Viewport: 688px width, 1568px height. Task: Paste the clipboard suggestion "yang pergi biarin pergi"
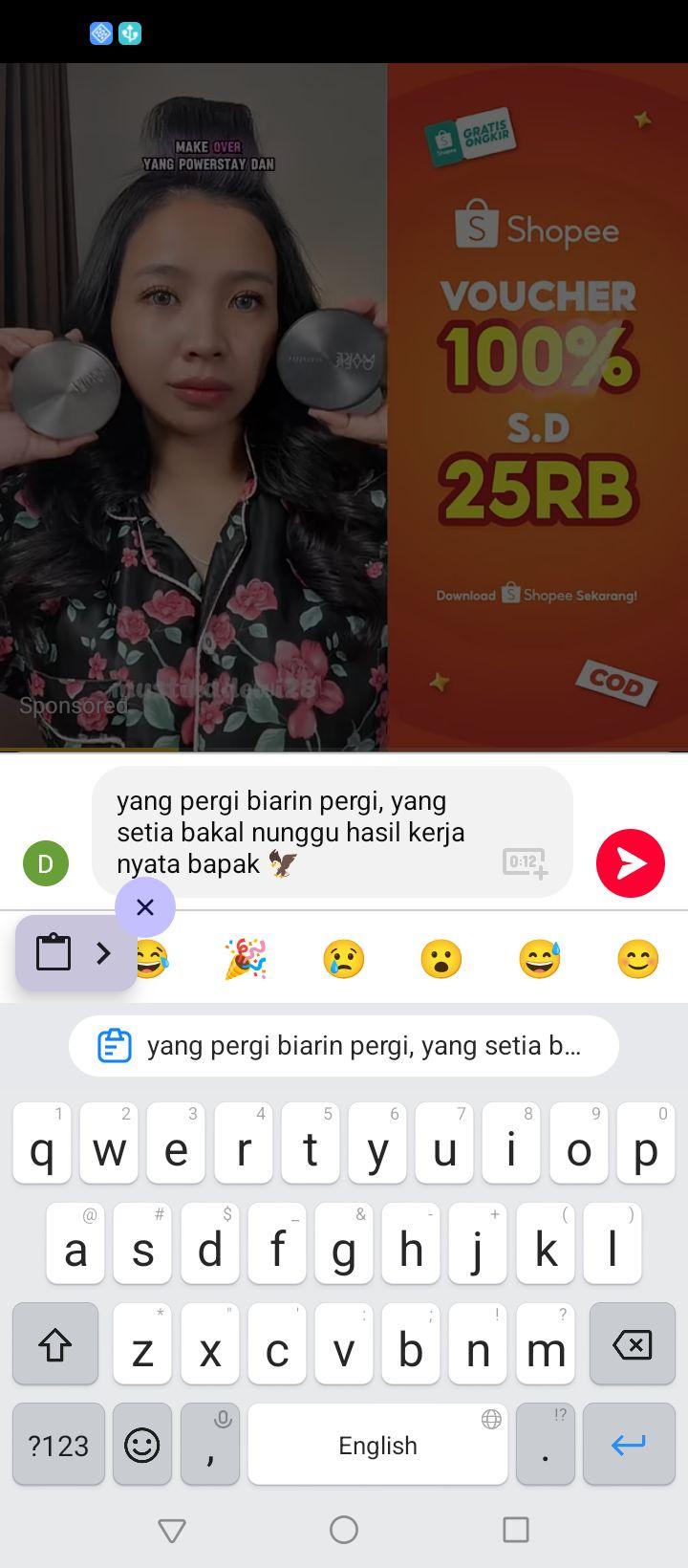(x=344, y=1045)
